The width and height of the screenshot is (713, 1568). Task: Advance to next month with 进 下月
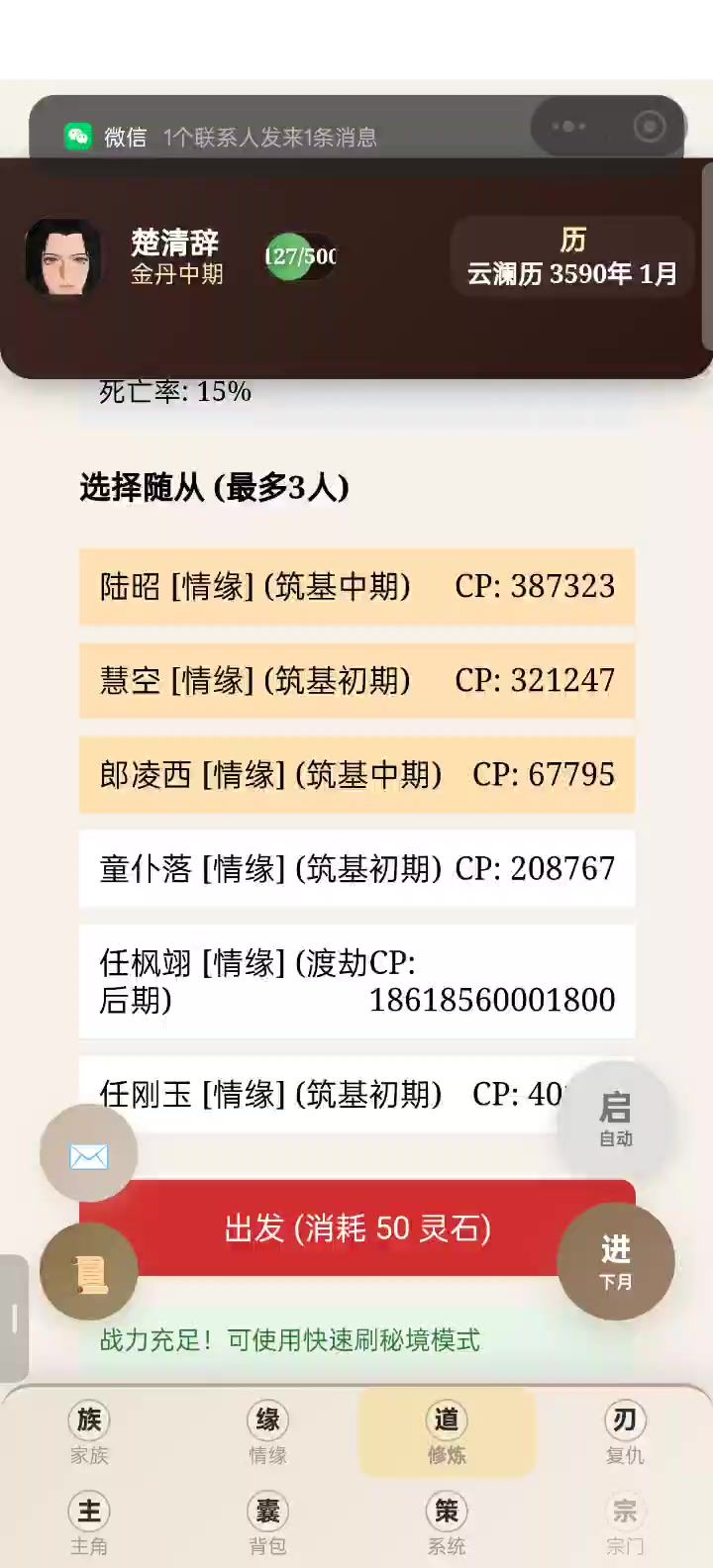(615, 1261)
